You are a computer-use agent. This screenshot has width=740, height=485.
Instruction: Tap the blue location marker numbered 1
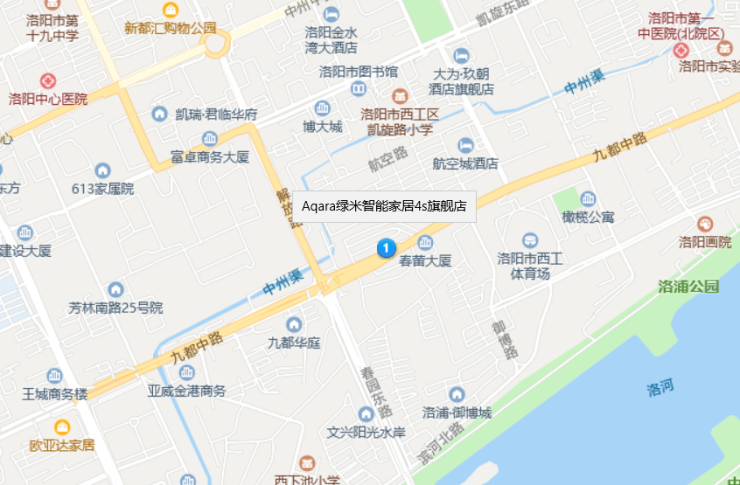tap(386, 247)
